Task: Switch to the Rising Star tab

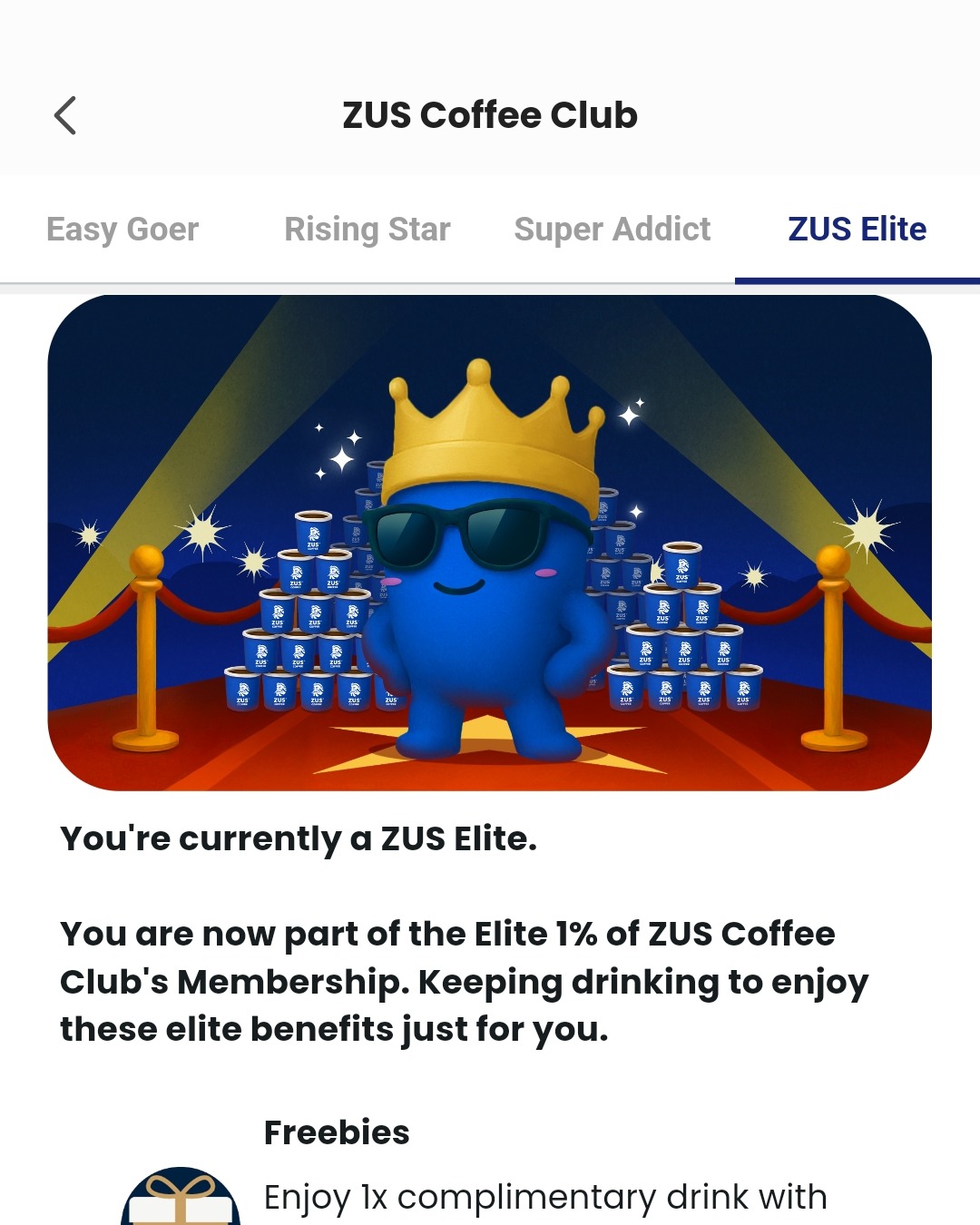Action: point(367,230)
